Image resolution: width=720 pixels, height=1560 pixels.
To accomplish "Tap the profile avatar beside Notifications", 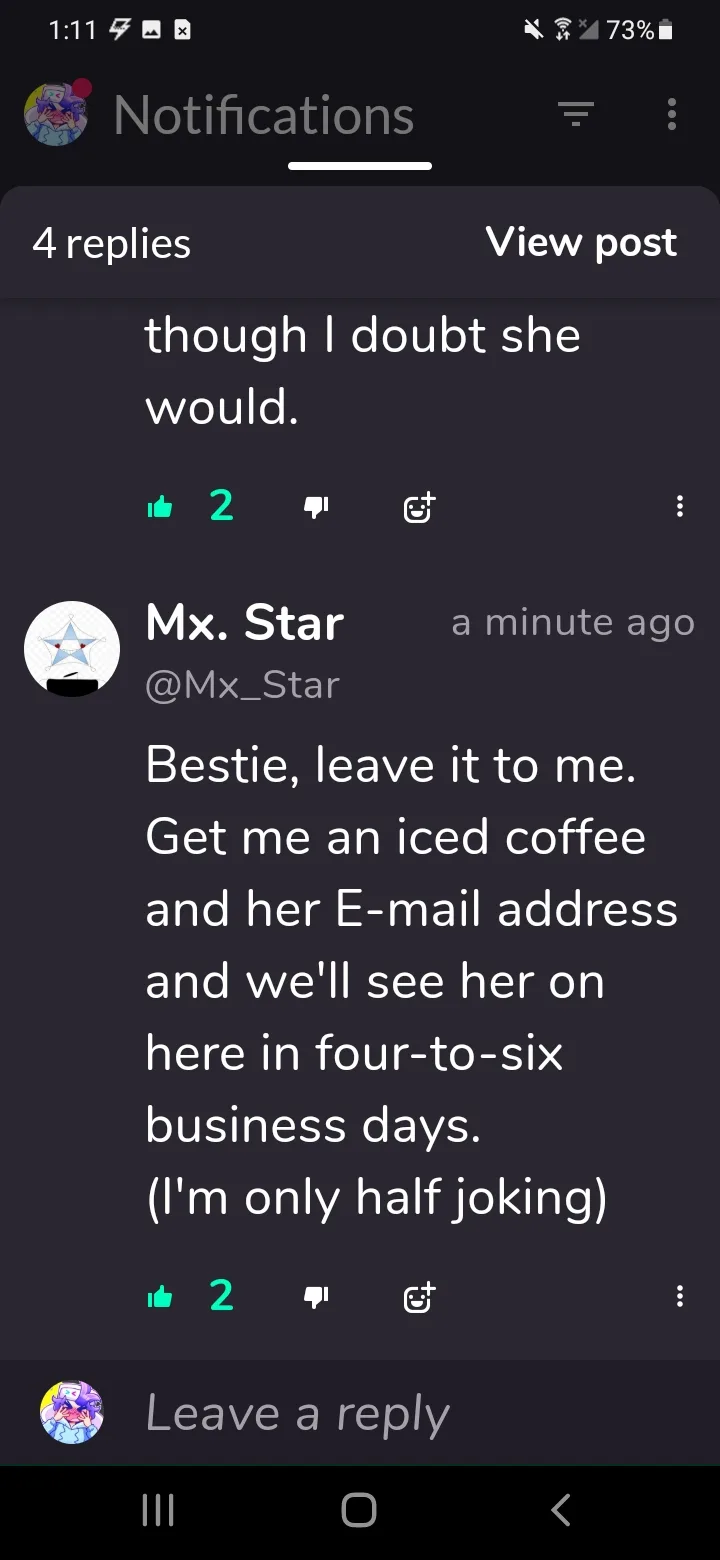I will click(x=57, y=113).
